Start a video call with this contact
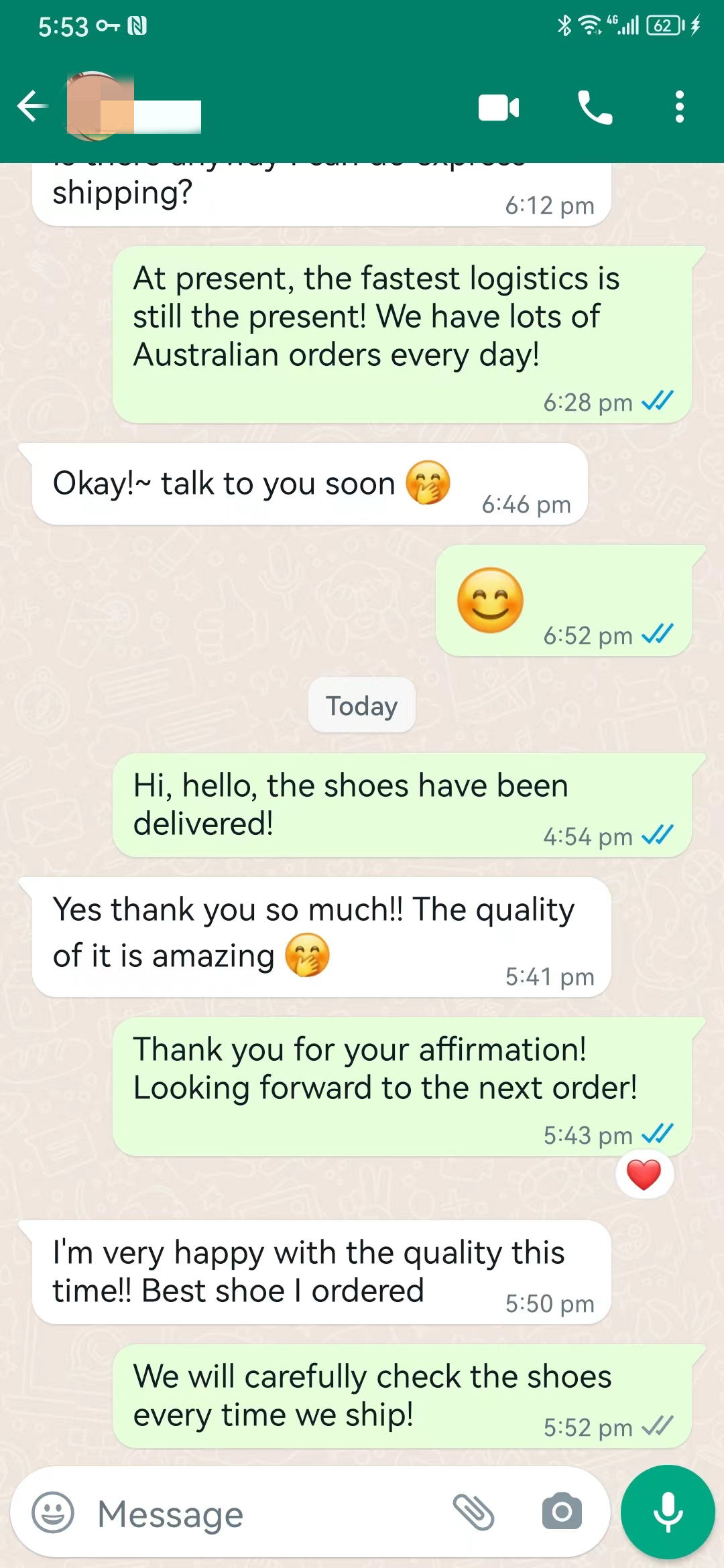Image resolution: width=724 pixels, height=1568 pixels. pyautogui.click(x=498, y=107)
